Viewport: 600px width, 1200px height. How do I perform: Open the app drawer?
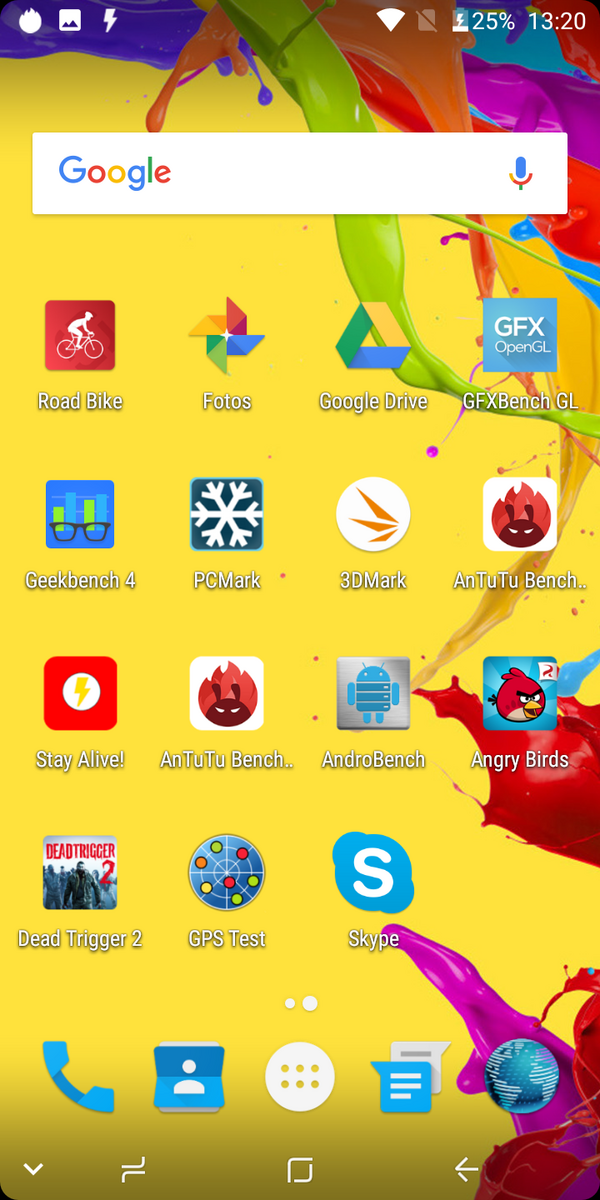tap(300, 1077)
